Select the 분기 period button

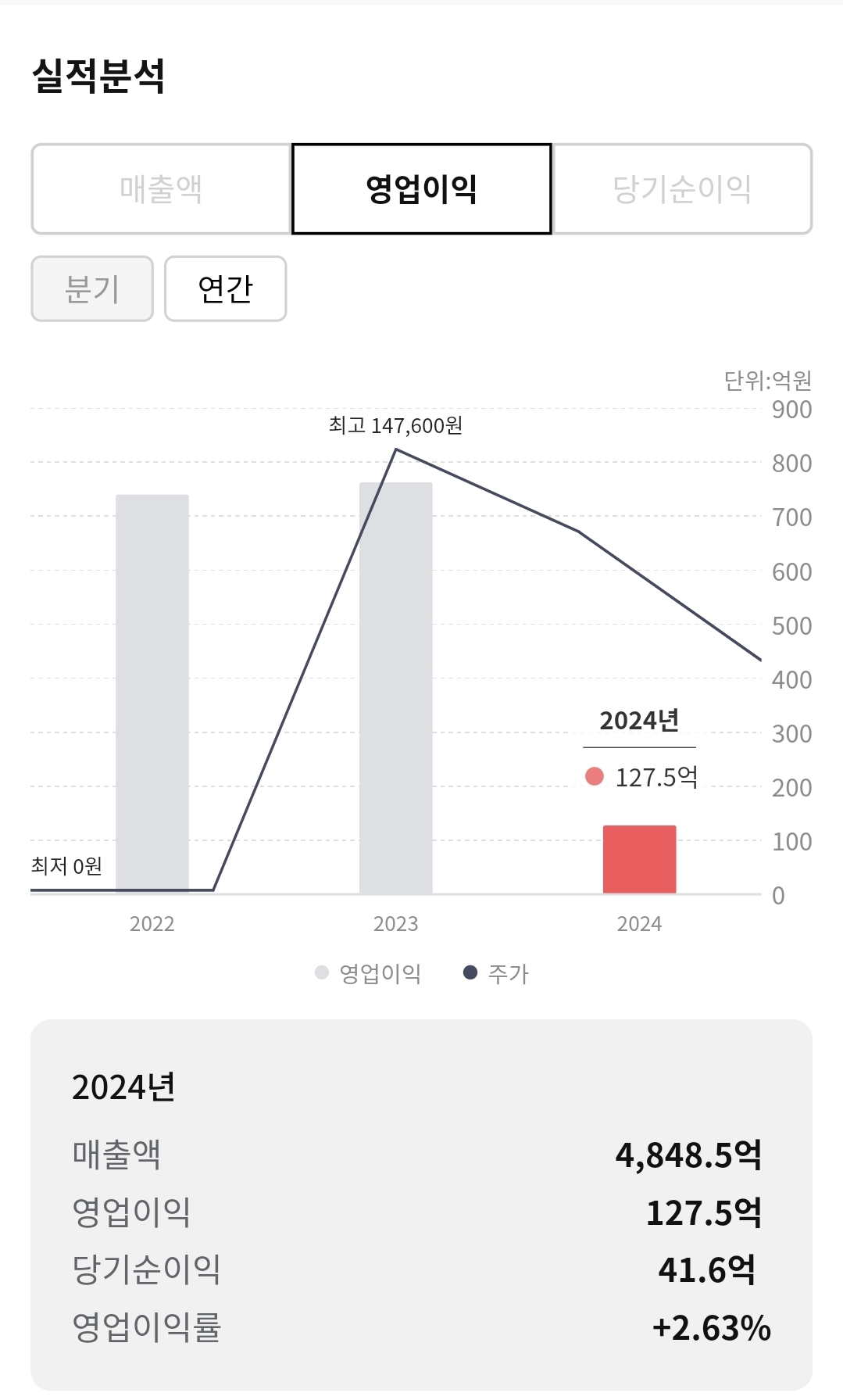pos(92,288)
